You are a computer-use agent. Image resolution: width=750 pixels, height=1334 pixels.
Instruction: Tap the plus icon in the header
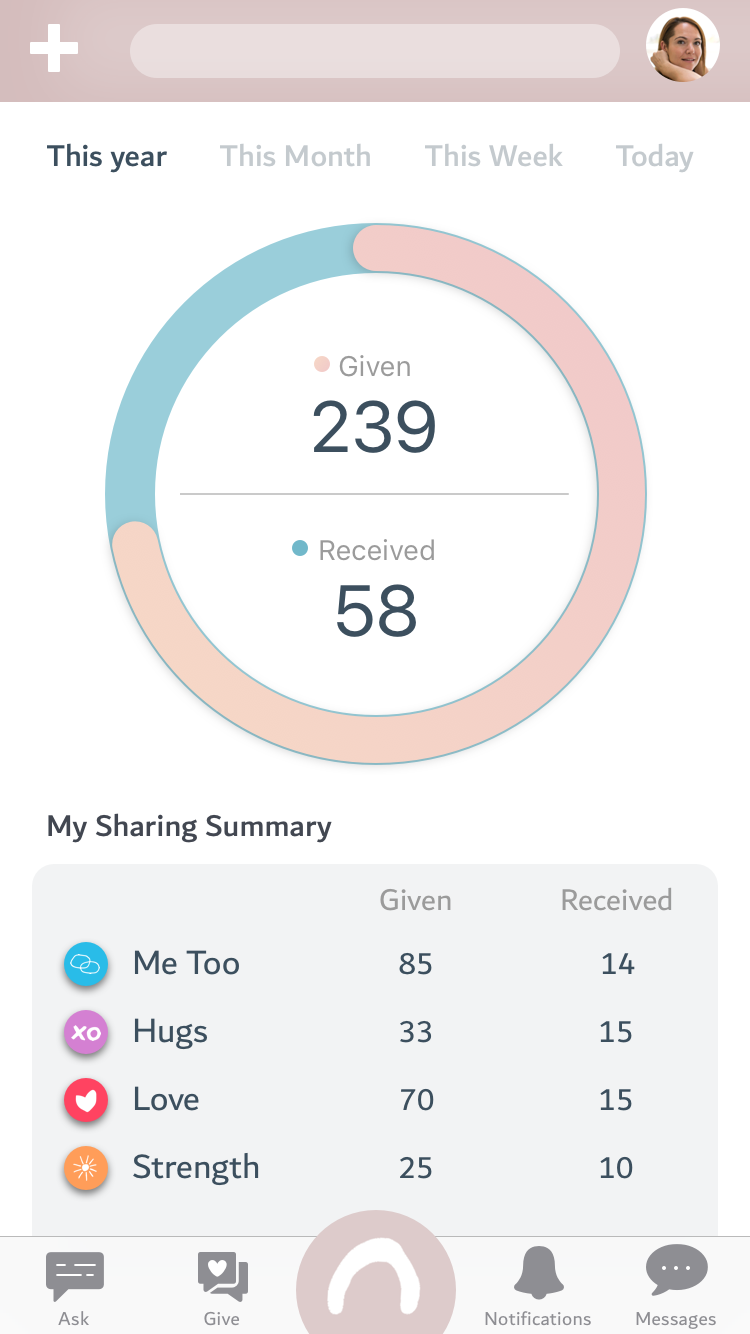pos(54,49)
